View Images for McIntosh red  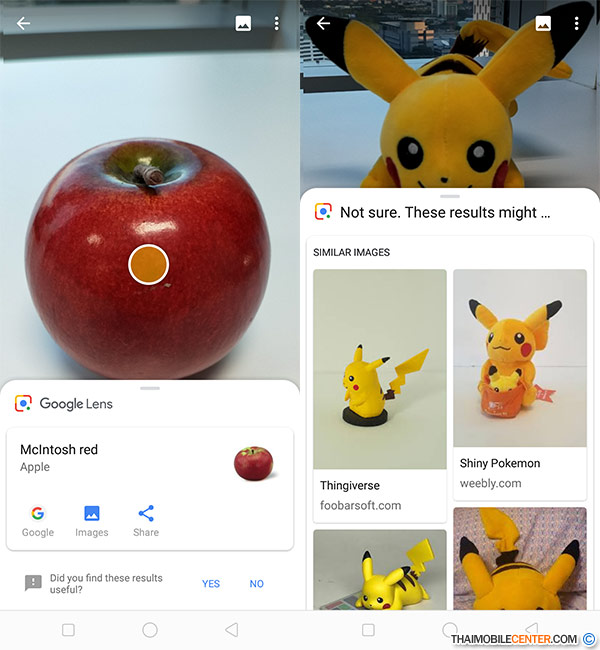[92, 520]
